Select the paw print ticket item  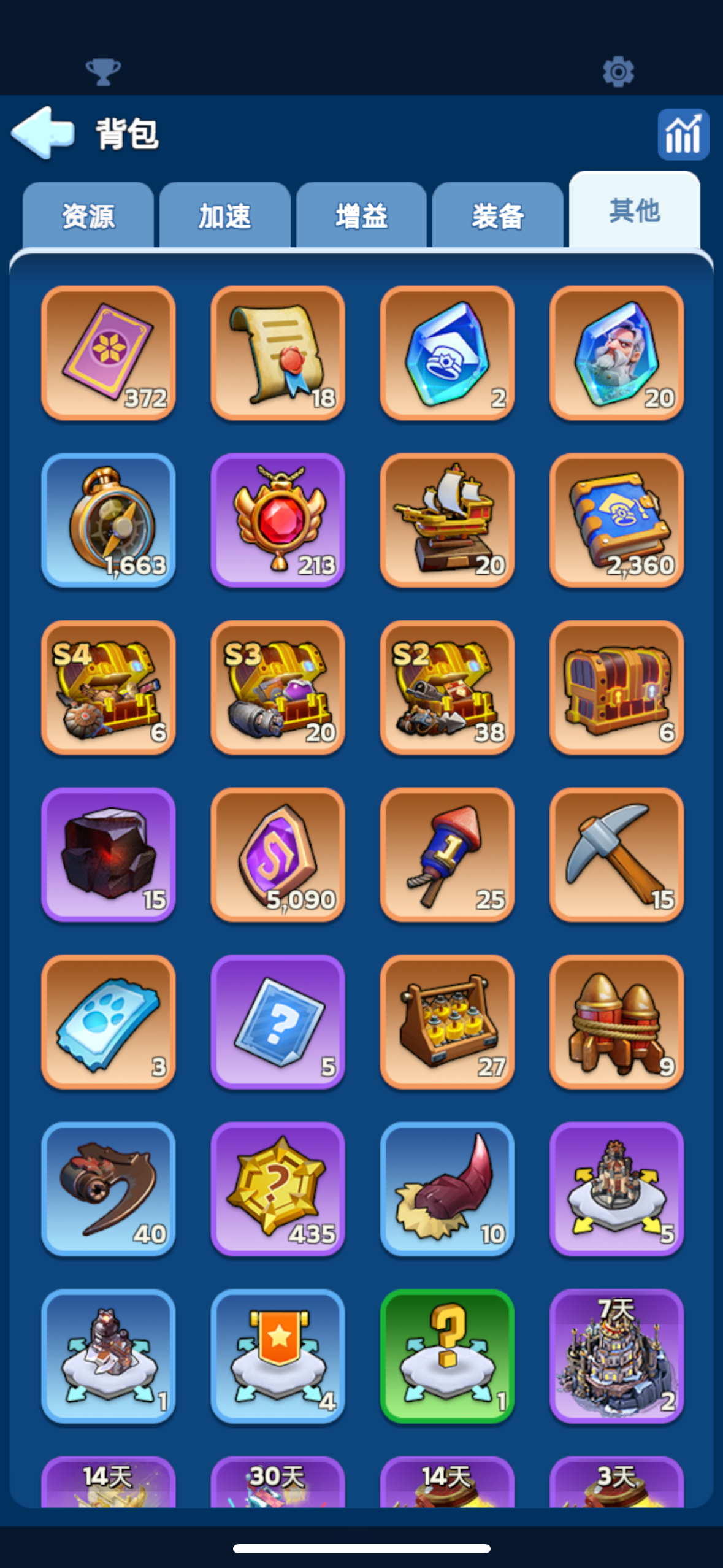[109, 1022]
